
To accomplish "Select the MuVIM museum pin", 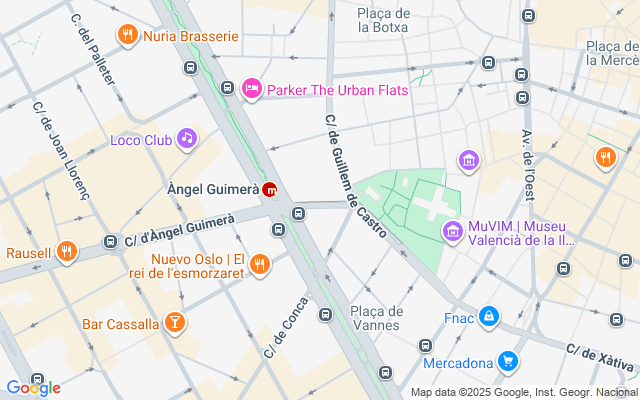I will [453, 233].
